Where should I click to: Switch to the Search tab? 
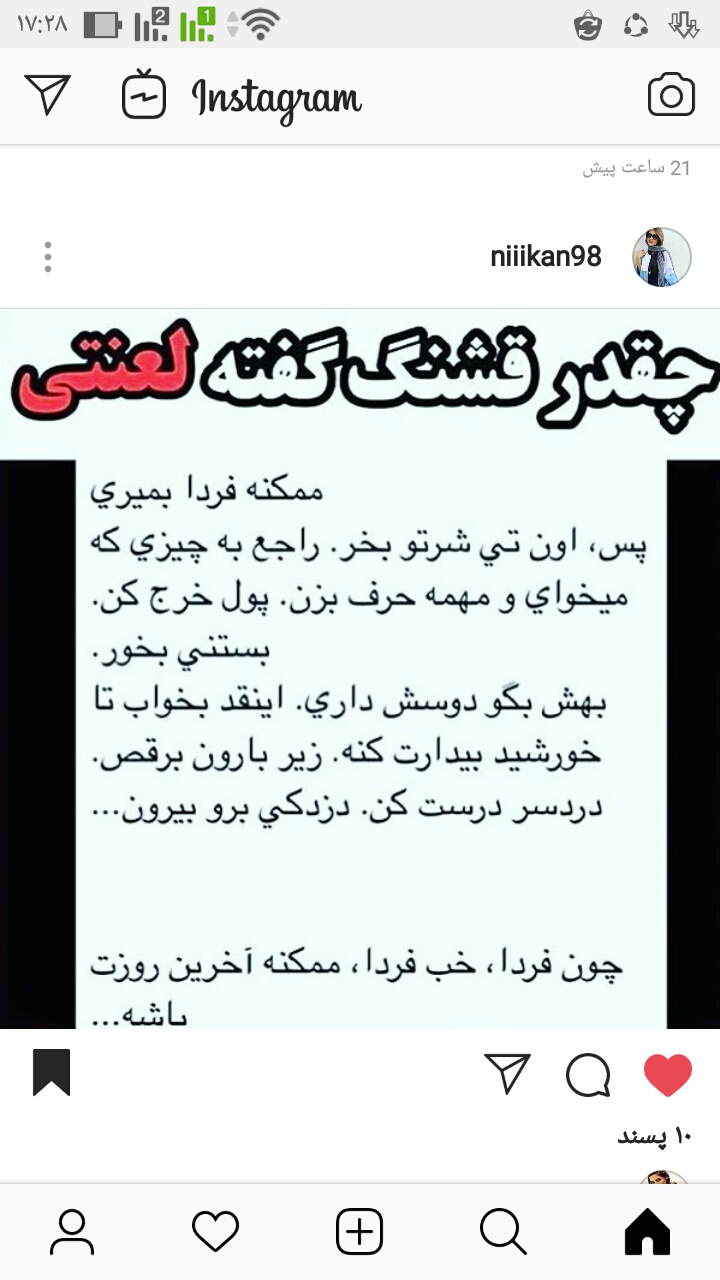(503, 1231)
